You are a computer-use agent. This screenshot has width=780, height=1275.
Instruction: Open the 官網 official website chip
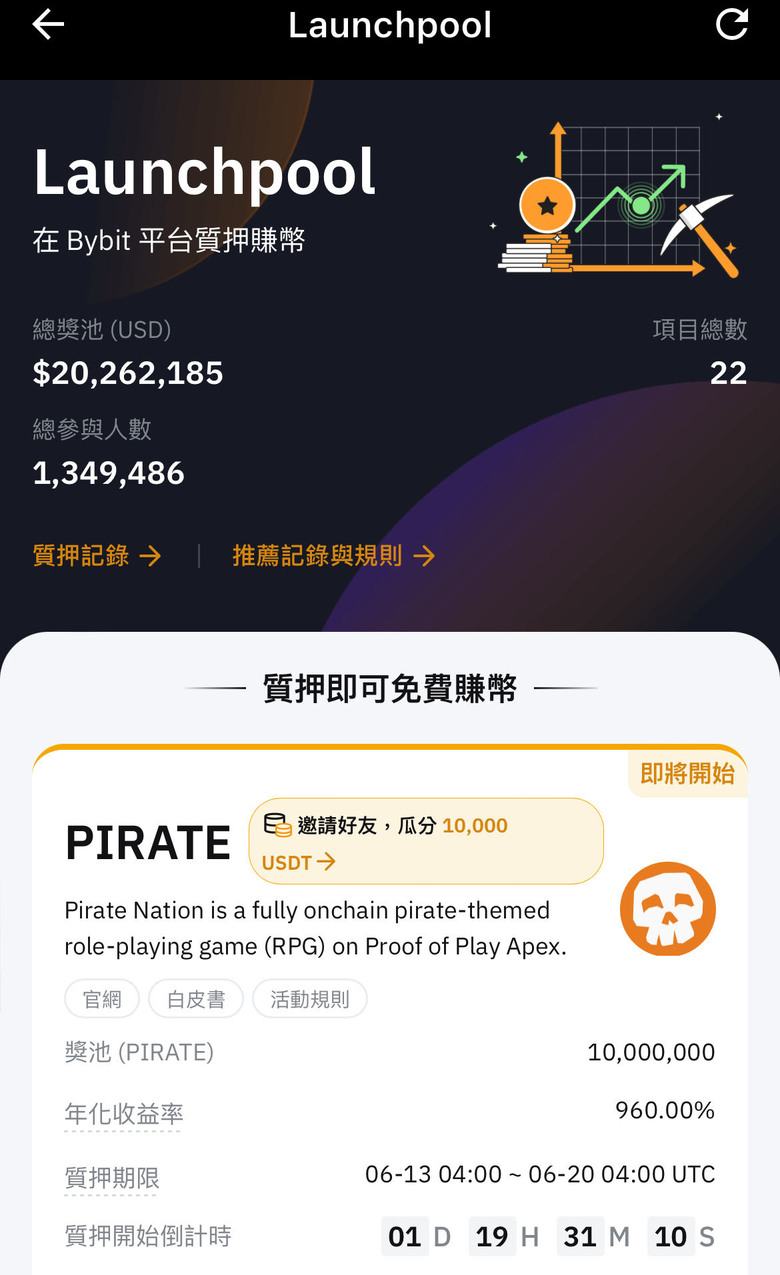click(102, 999)
